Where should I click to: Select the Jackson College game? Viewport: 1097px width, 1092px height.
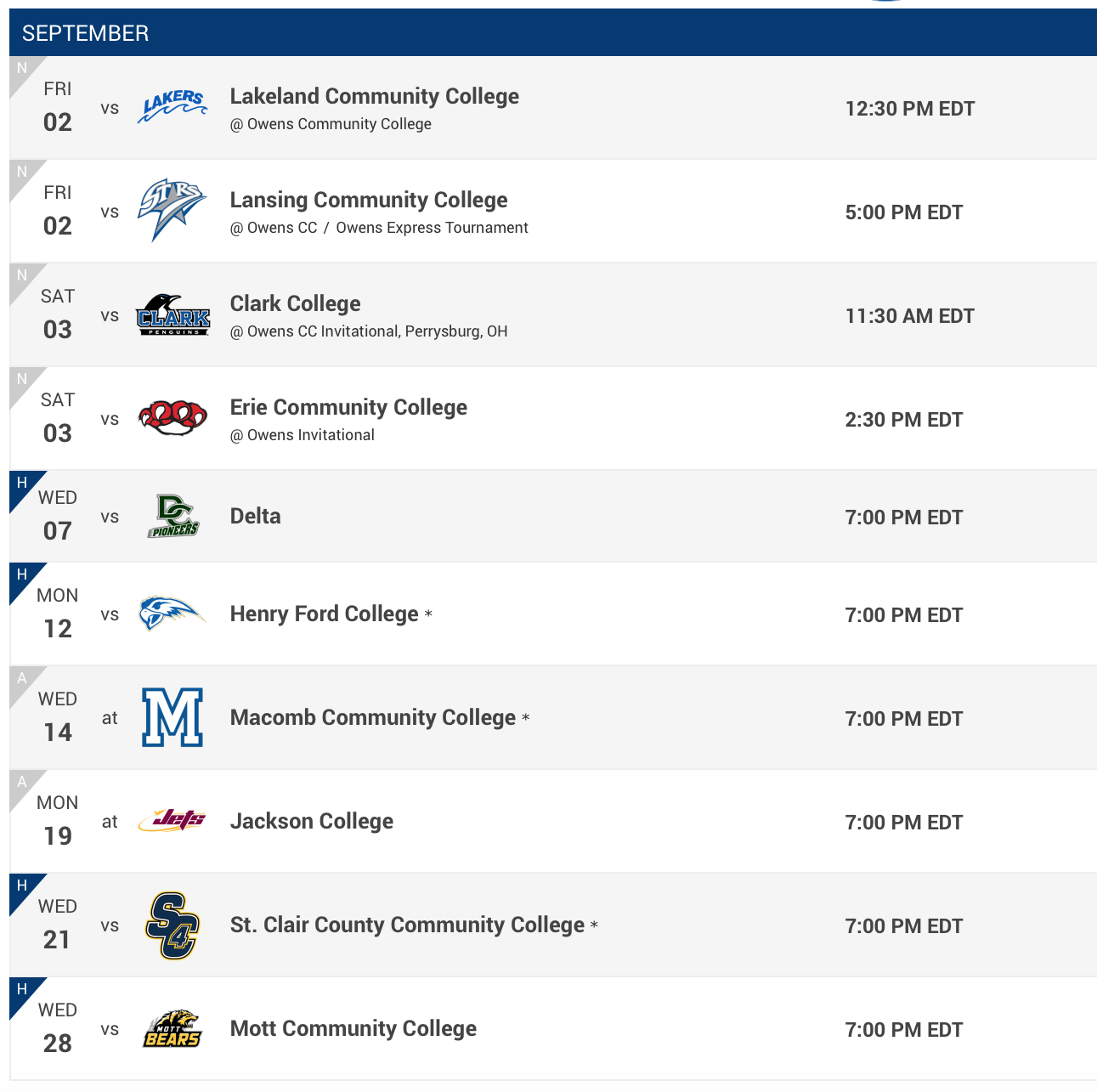311,822
